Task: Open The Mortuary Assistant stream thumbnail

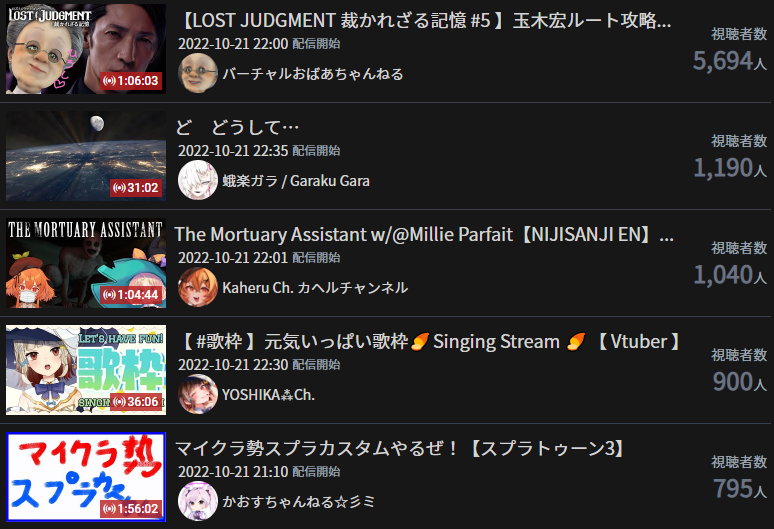Action: pos(85,263)
